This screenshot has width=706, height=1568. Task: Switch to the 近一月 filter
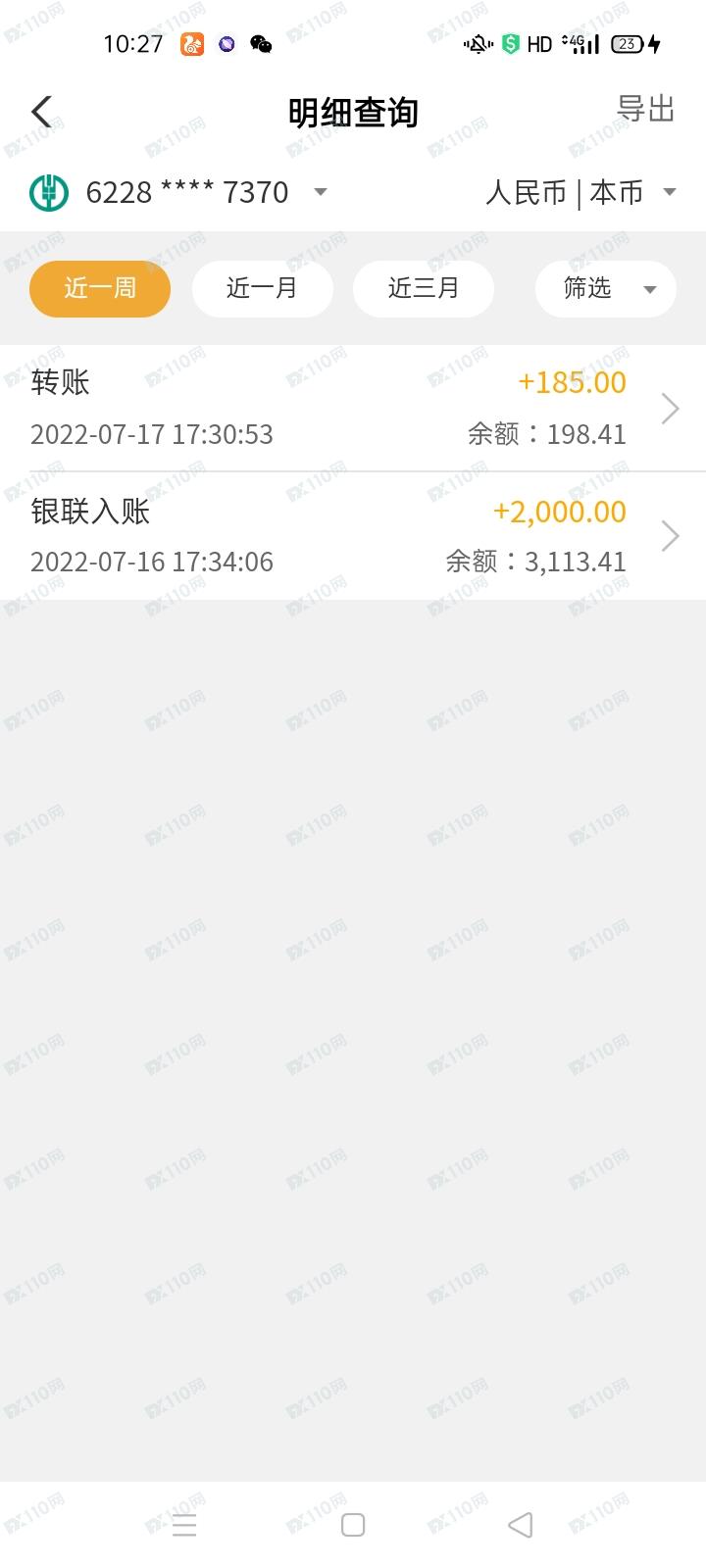tap(262, 288)
